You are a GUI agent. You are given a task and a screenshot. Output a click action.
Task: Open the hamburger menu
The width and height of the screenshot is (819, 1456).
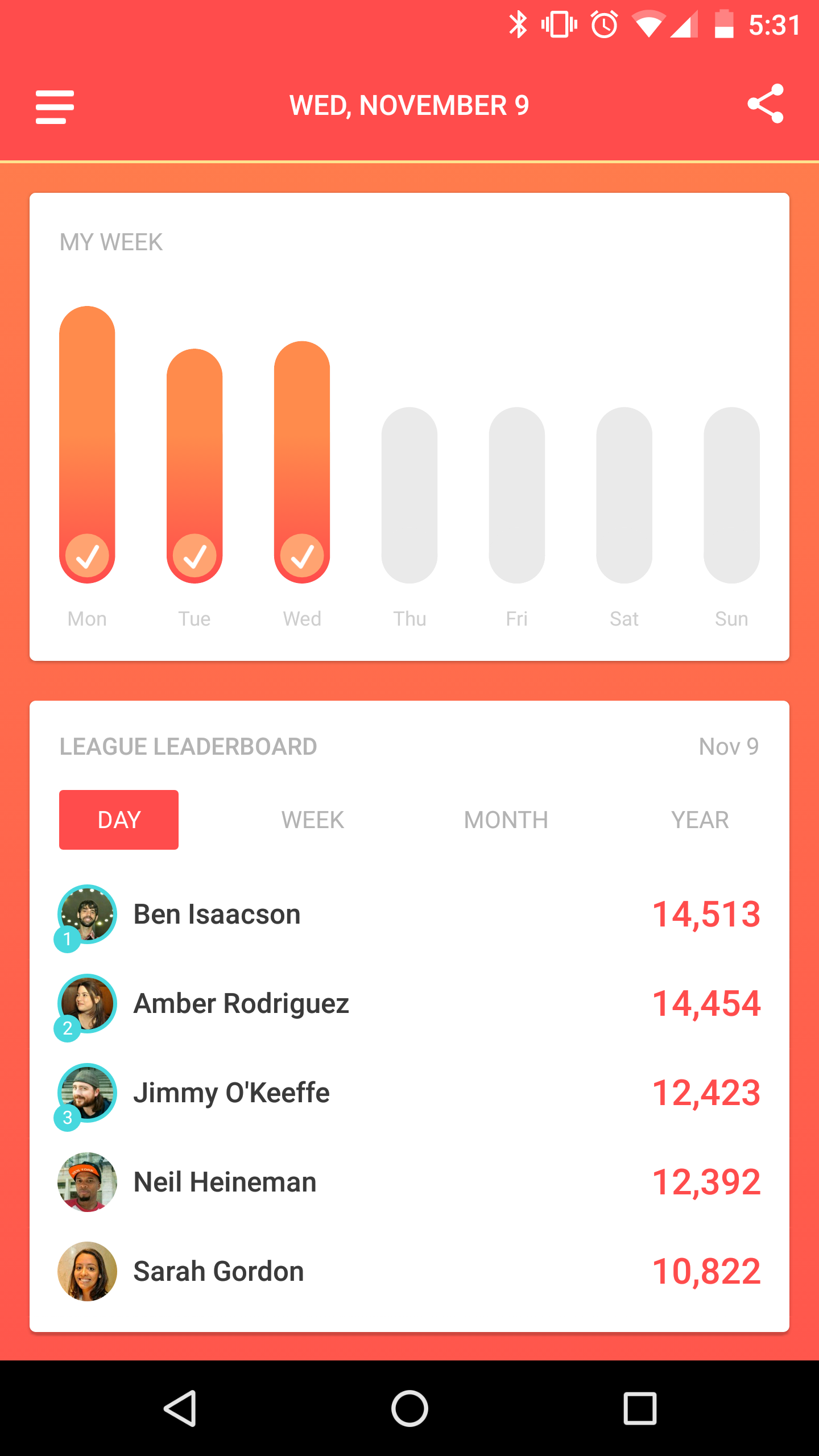point(55,106)
